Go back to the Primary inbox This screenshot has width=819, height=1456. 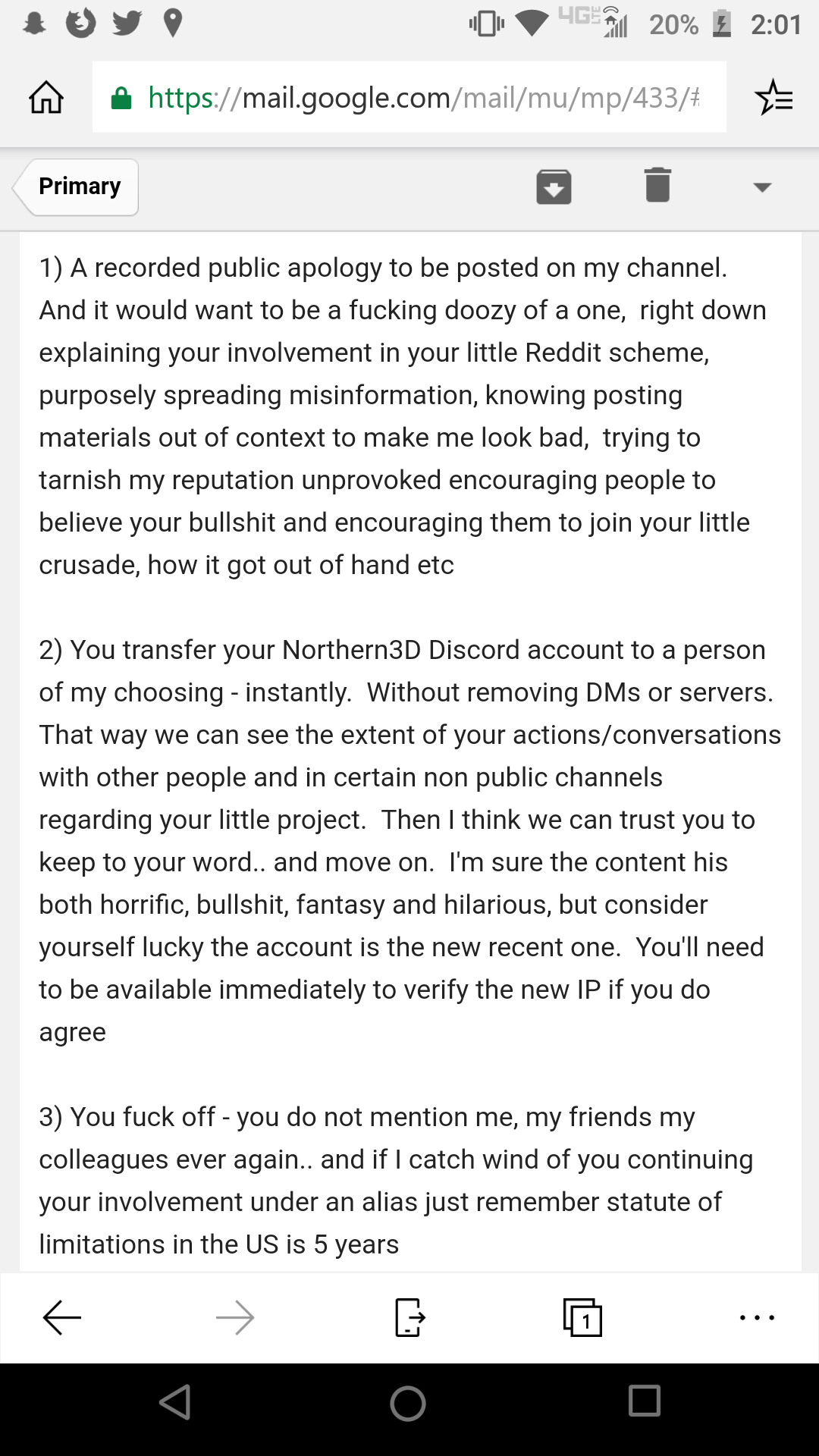[76, 187]
